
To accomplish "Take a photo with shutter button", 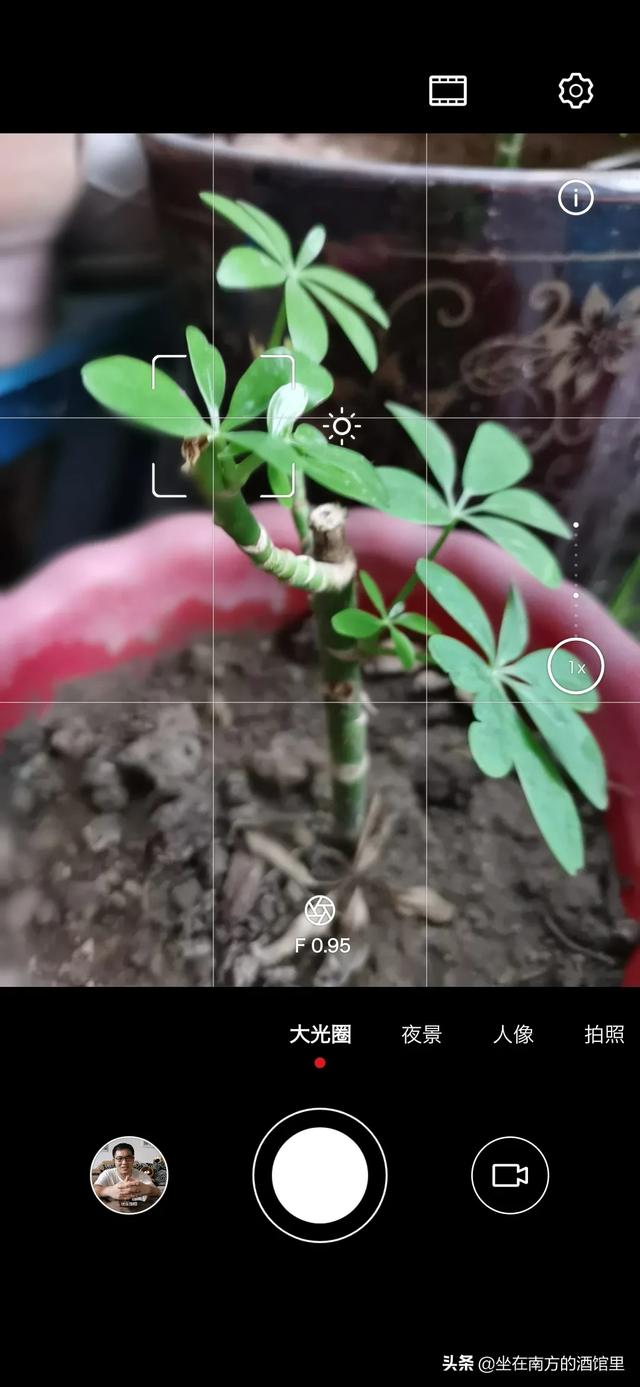I will pyautogui.click(x=320, y=1175).
